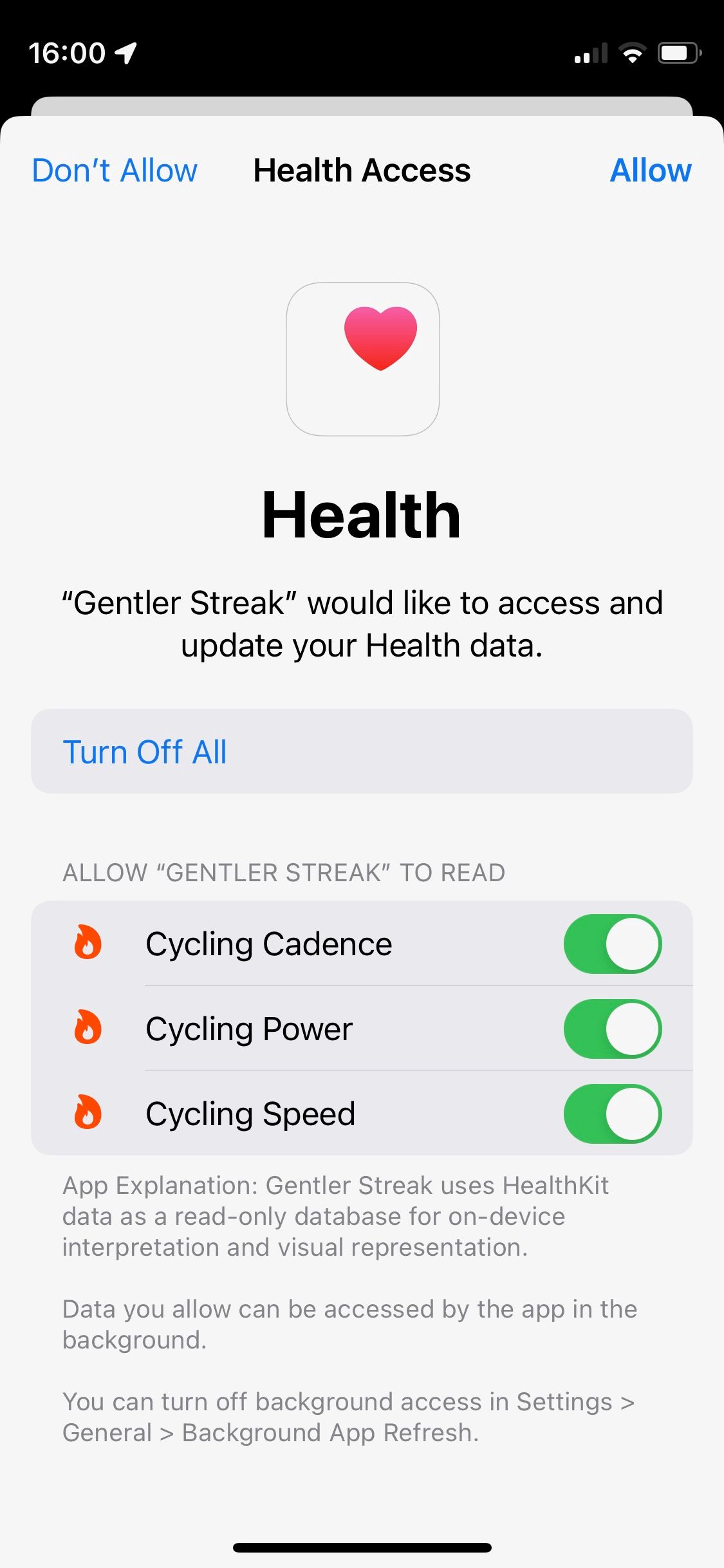This screenshot has height=1568, width=724.
Task: Tap the Wi-Fi icon in the status bar
Action: click(x=634, y=54)
